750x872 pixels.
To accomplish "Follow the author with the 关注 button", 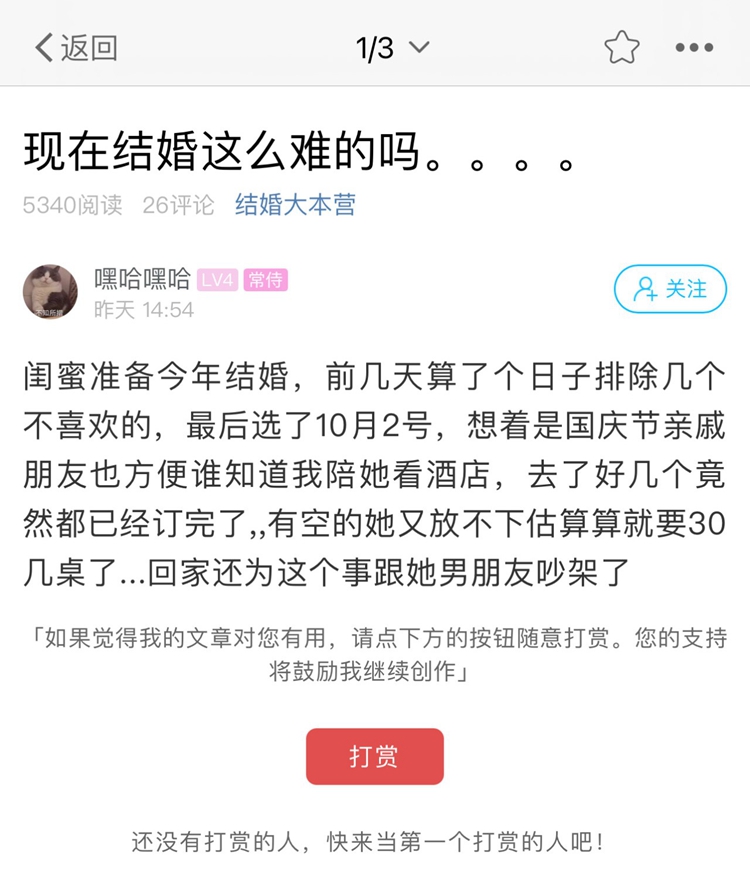I will pyautogui.click(x=669, y=289).
